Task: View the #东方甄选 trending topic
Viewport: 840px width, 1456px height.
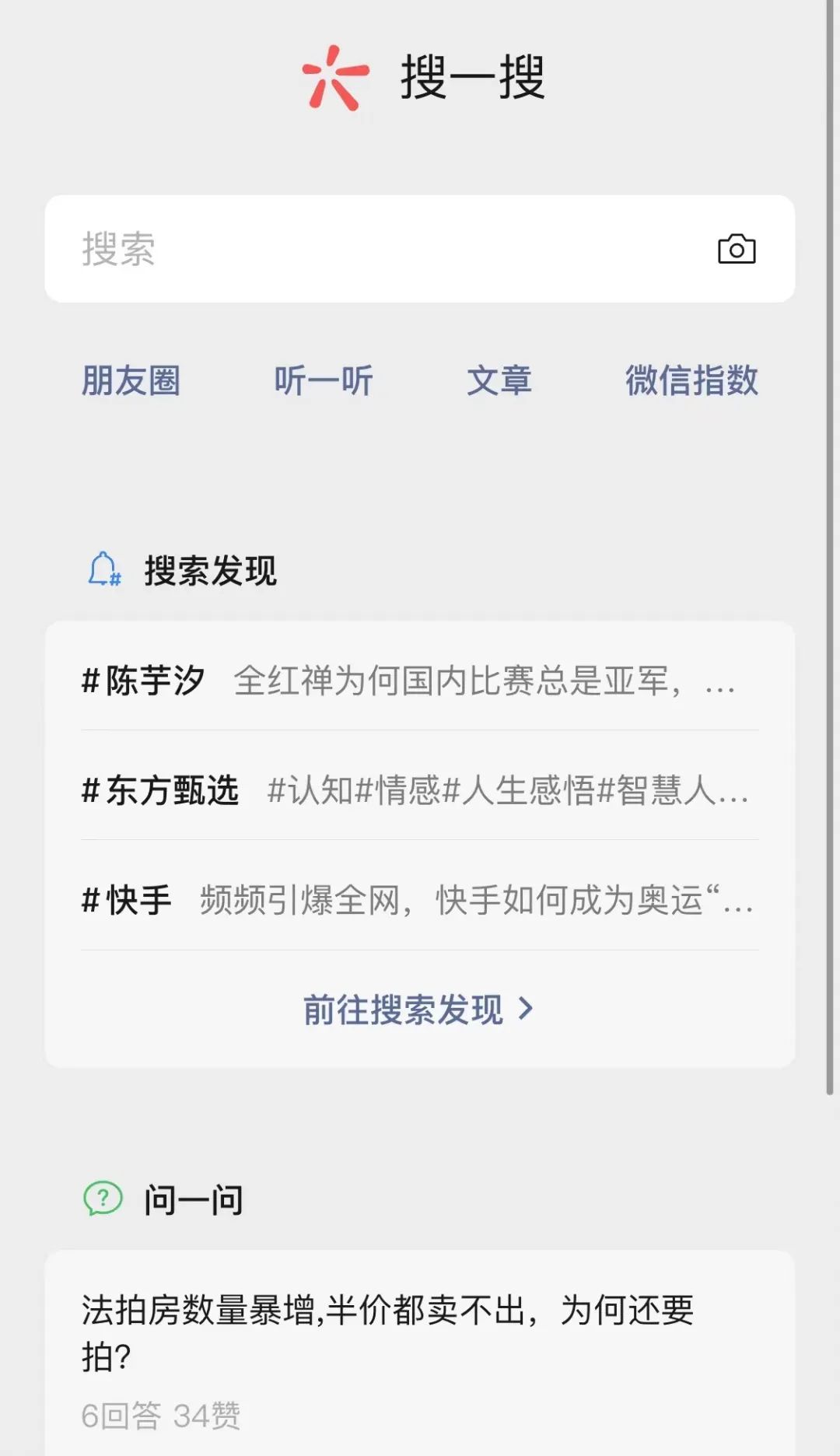Action: pyautogui.click(x=418, y=790)
